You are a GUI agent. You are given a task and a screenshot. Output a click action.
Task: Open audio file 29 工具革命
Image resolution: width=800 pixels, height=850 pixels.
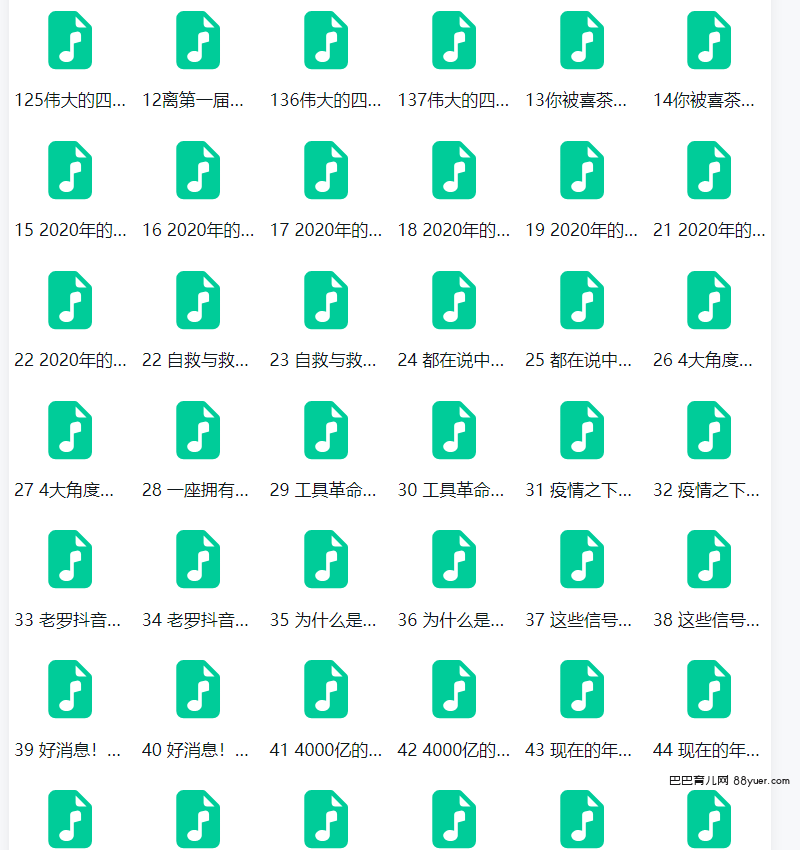click(x=326, y=430)
